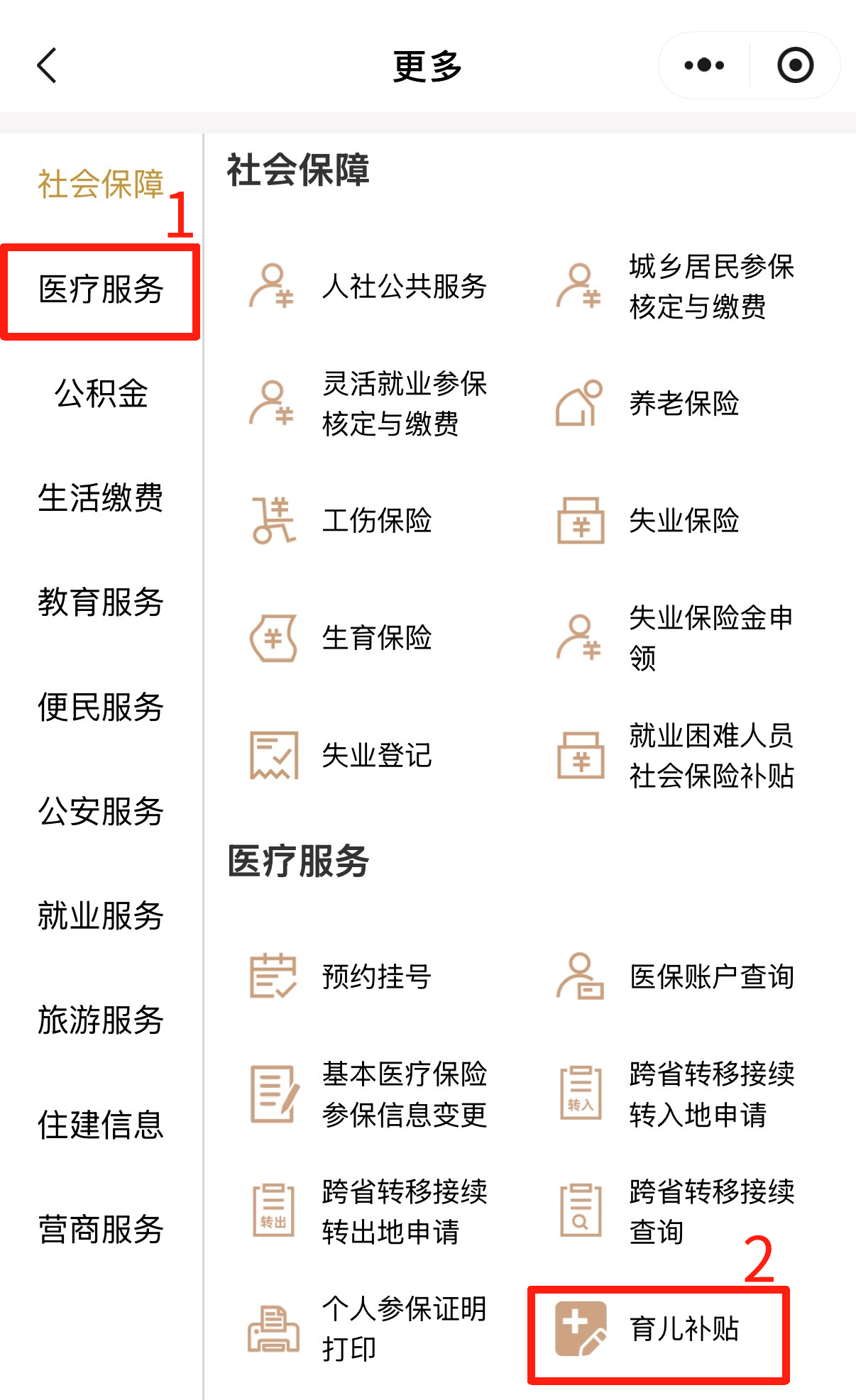Open 医保账户查询

click(674, 977)
